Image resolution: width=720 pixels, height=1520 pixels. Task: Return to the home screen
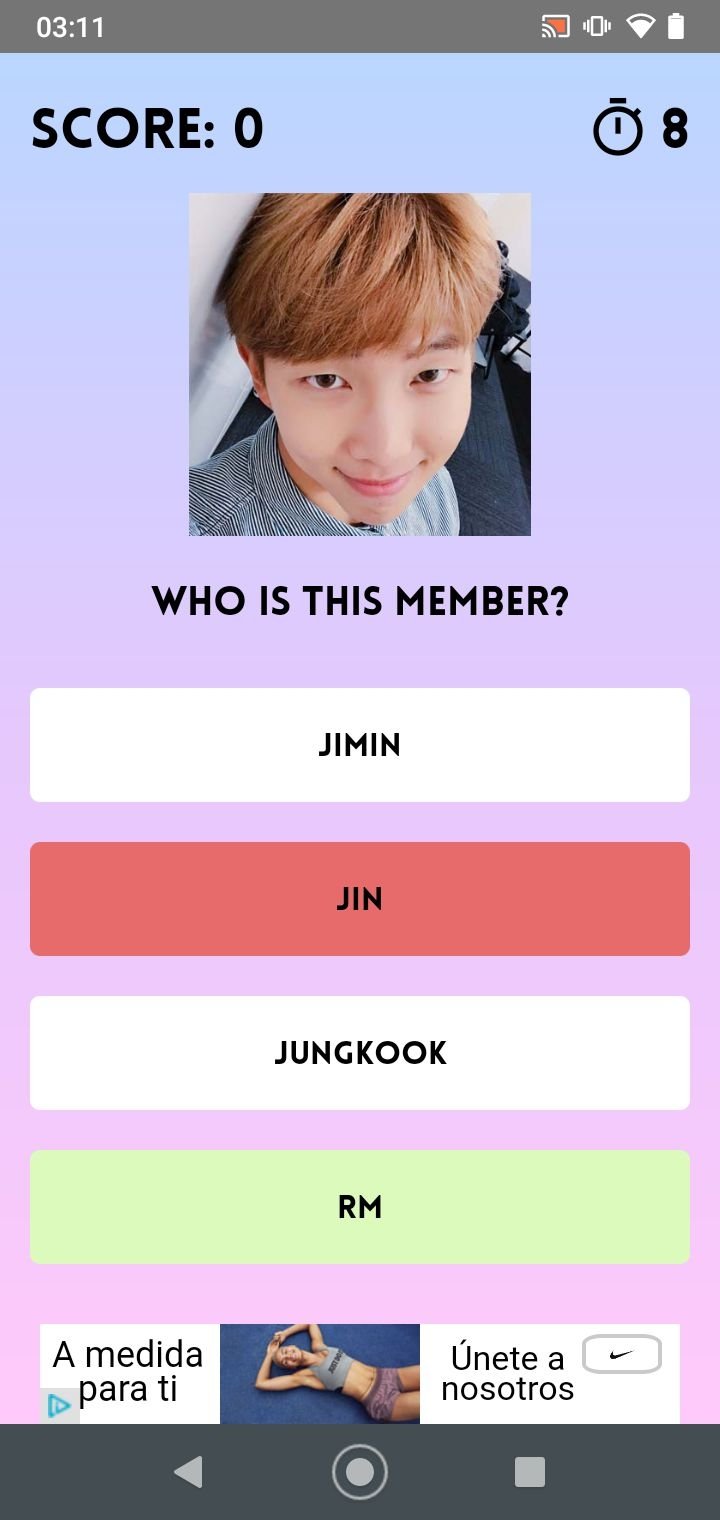360,1472
